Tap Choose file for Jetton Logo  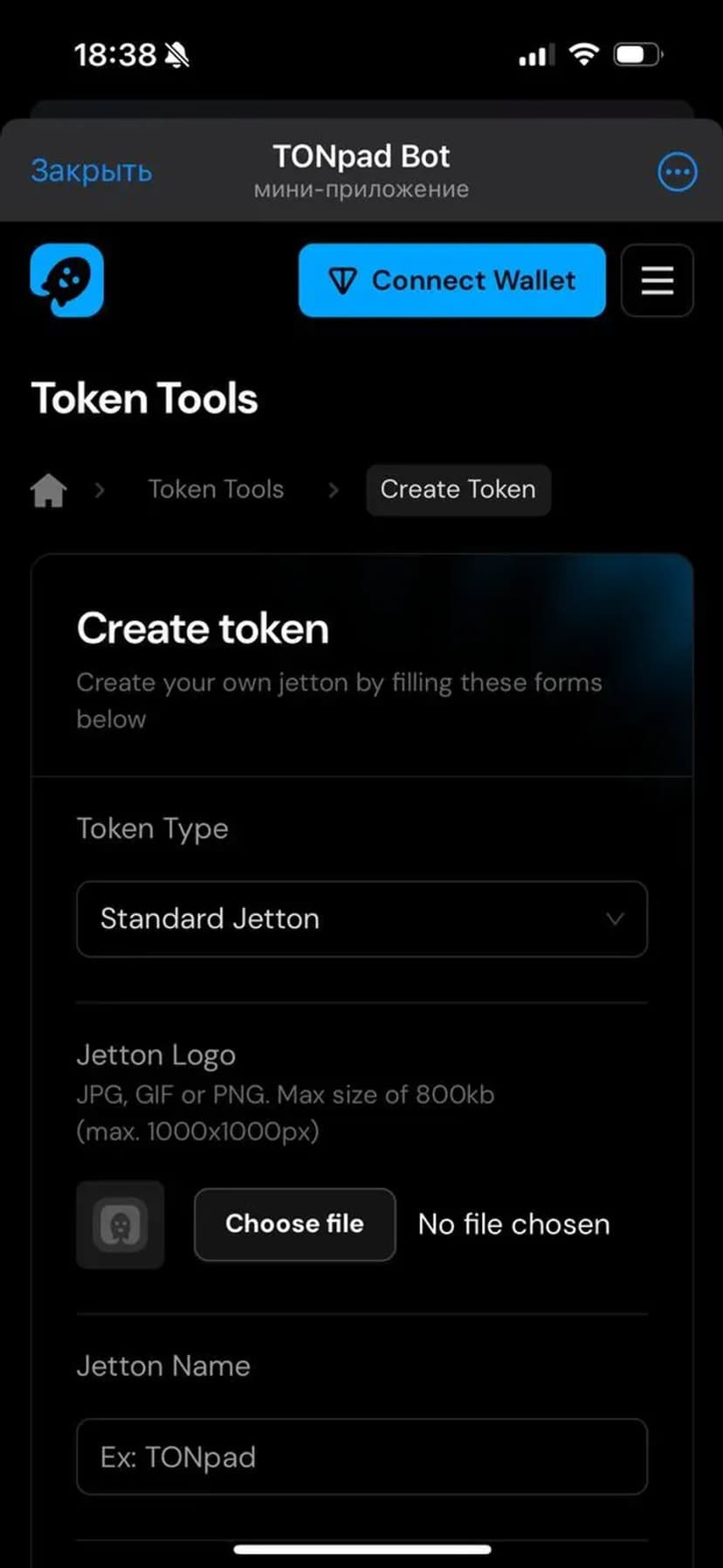click(x=294, y=1224)
